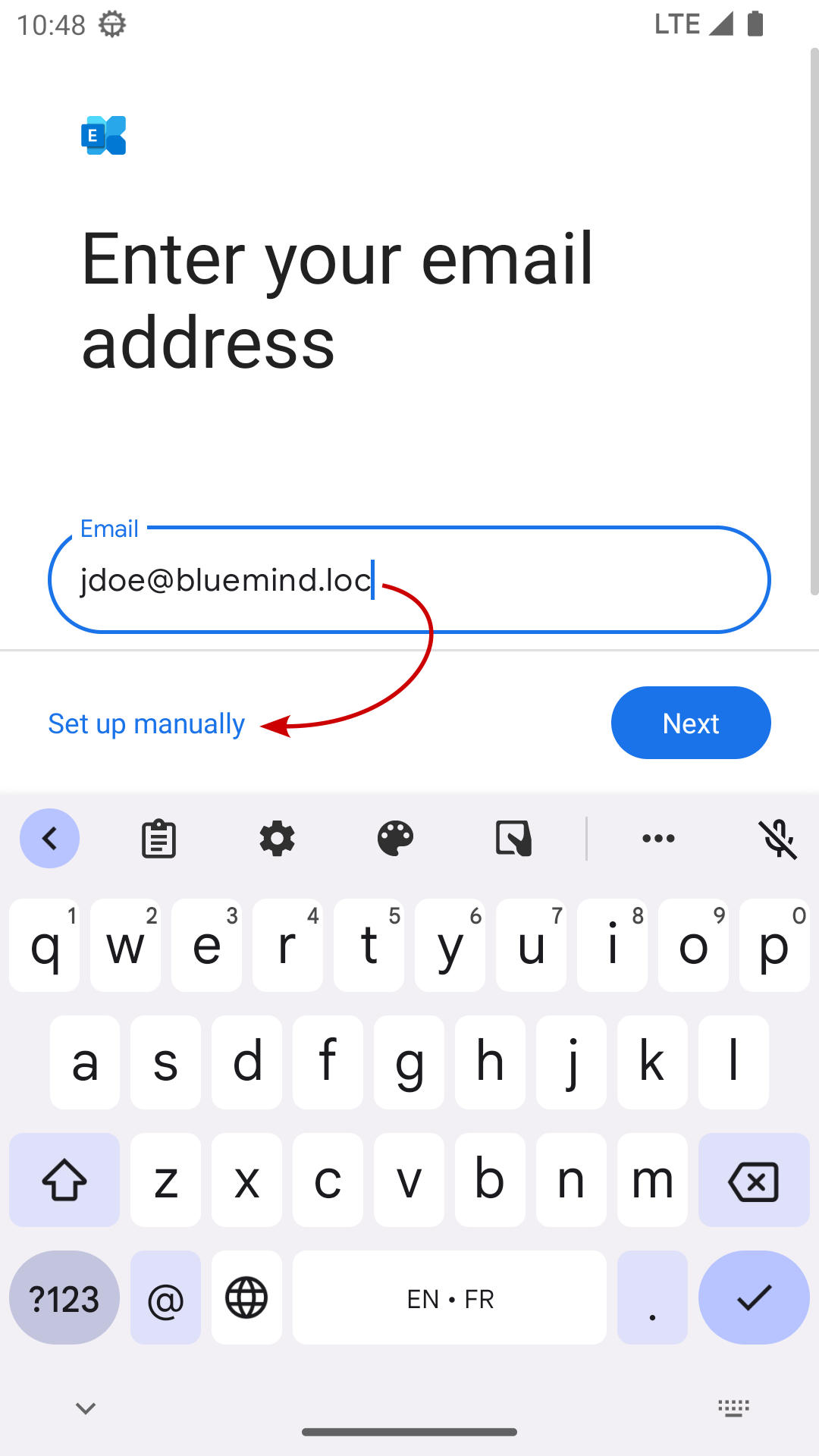Switch keyboard language with globe key
This screenshot has width=819, height=1456.
(246, 1298)
